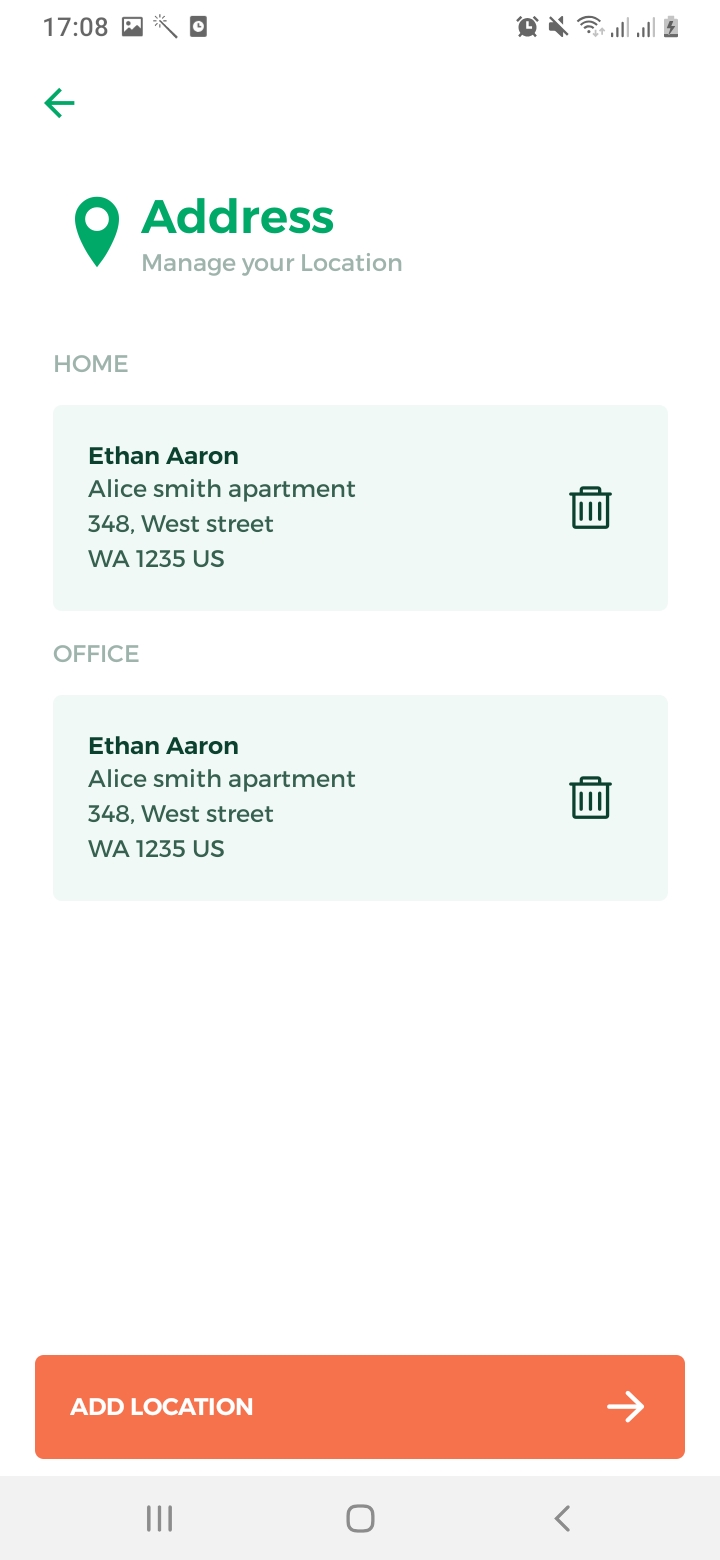Go back using the green arrow
The height and width of the screenshot is (1560, 720).
click(59, 103)
